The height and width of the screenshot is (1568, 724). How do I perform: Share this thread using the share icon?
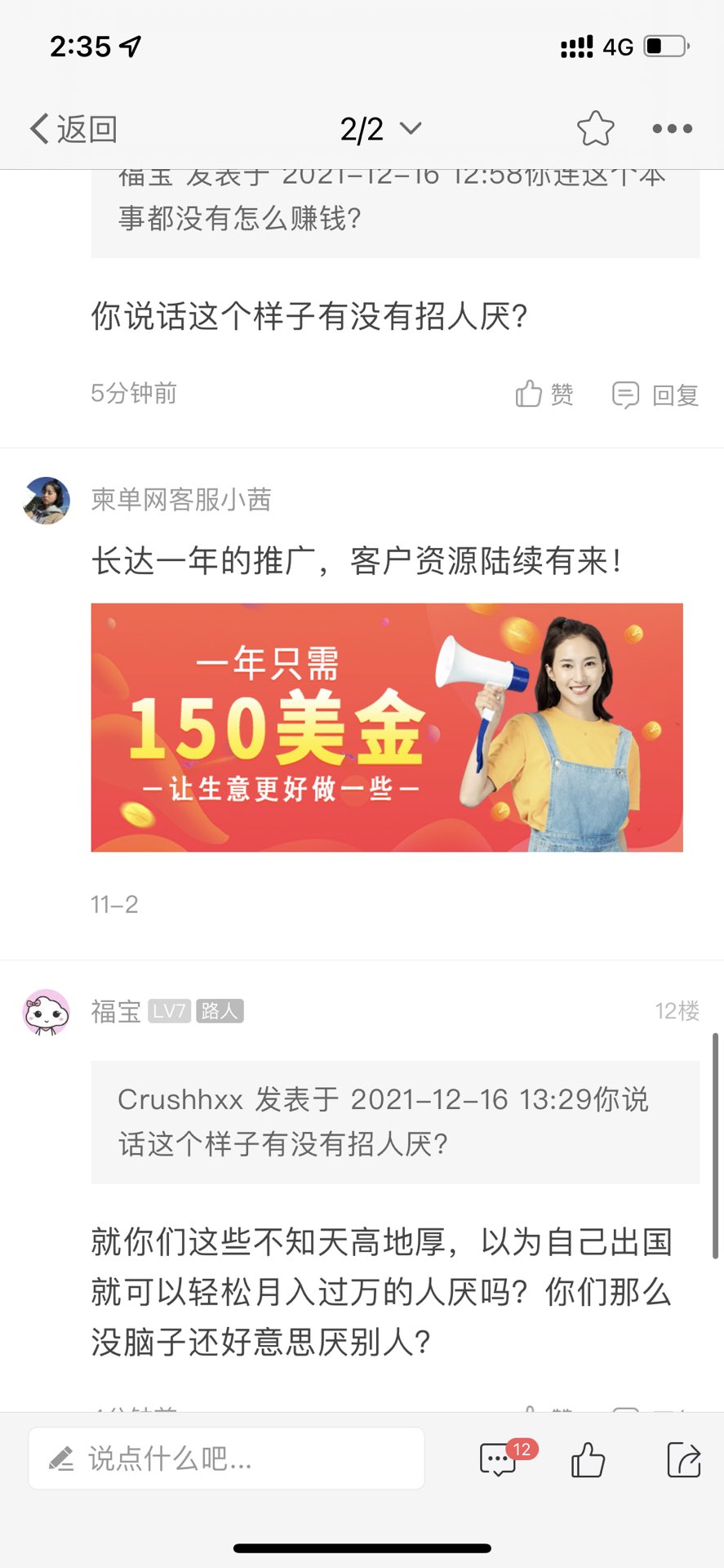click(683, 1459)
